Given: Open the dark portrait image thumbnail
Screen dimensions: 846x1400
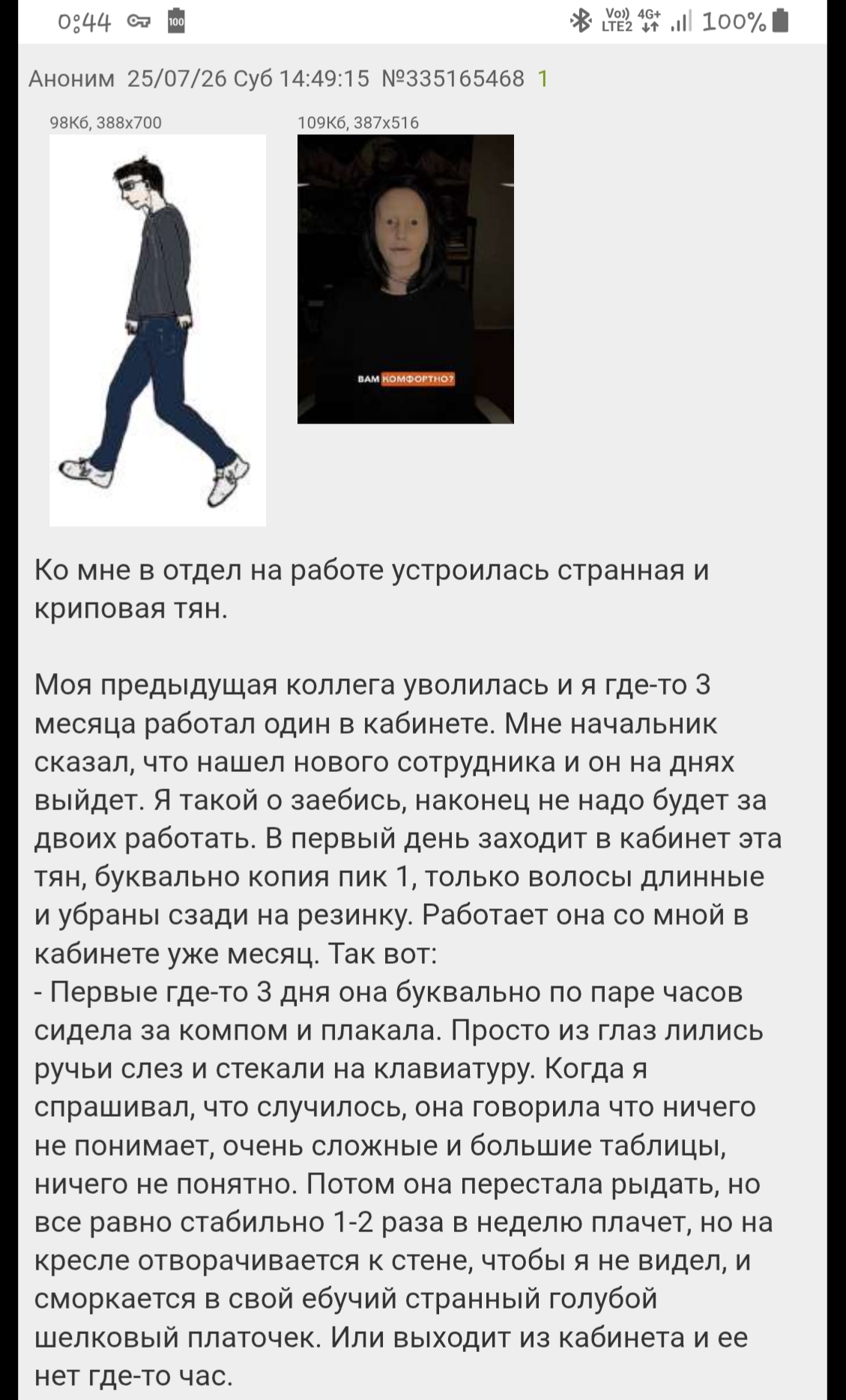Looking at the screenshot, I should [405, 279].
